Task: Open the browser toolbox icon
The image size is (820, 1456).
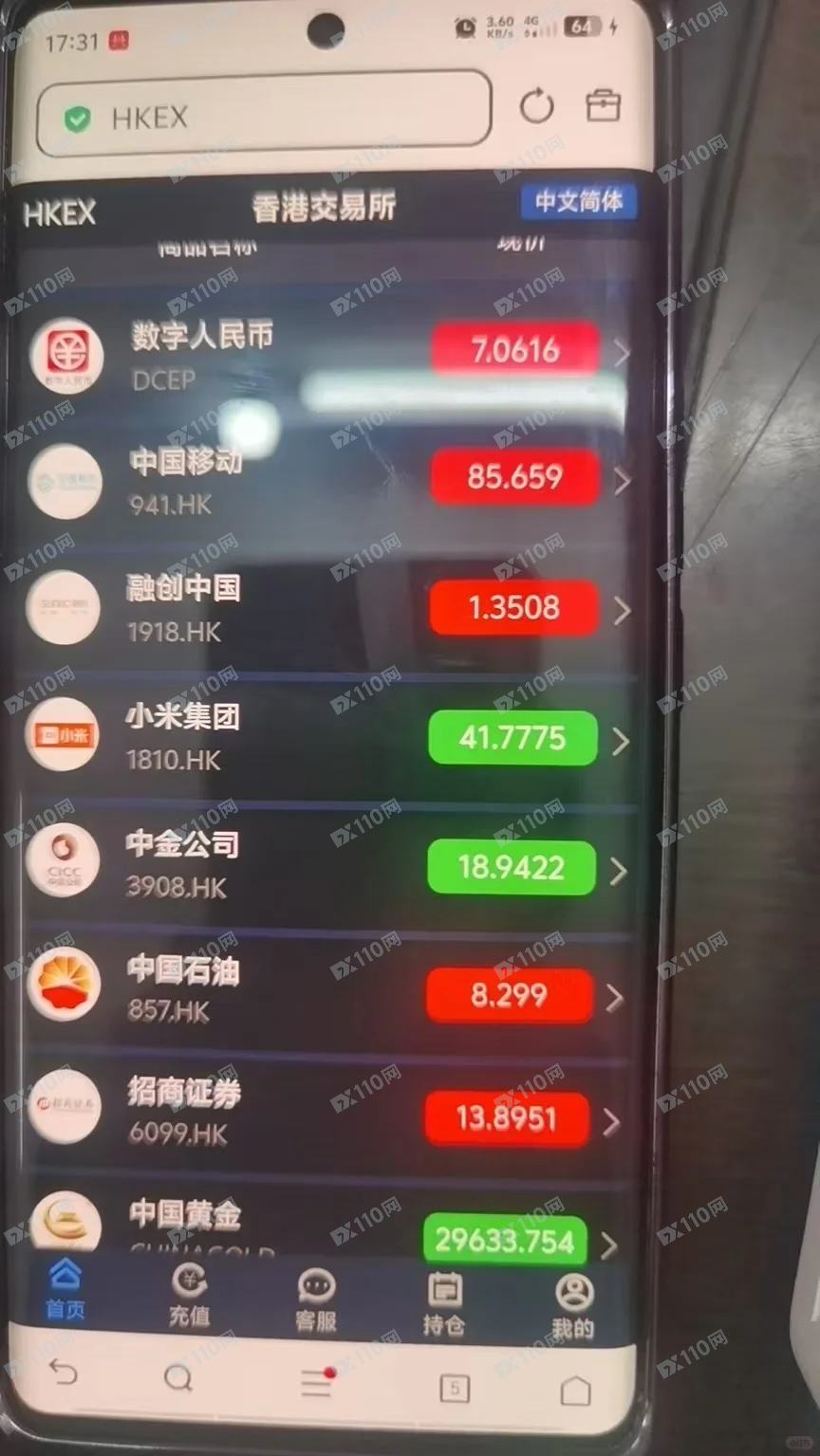Action: click(603, 105)
